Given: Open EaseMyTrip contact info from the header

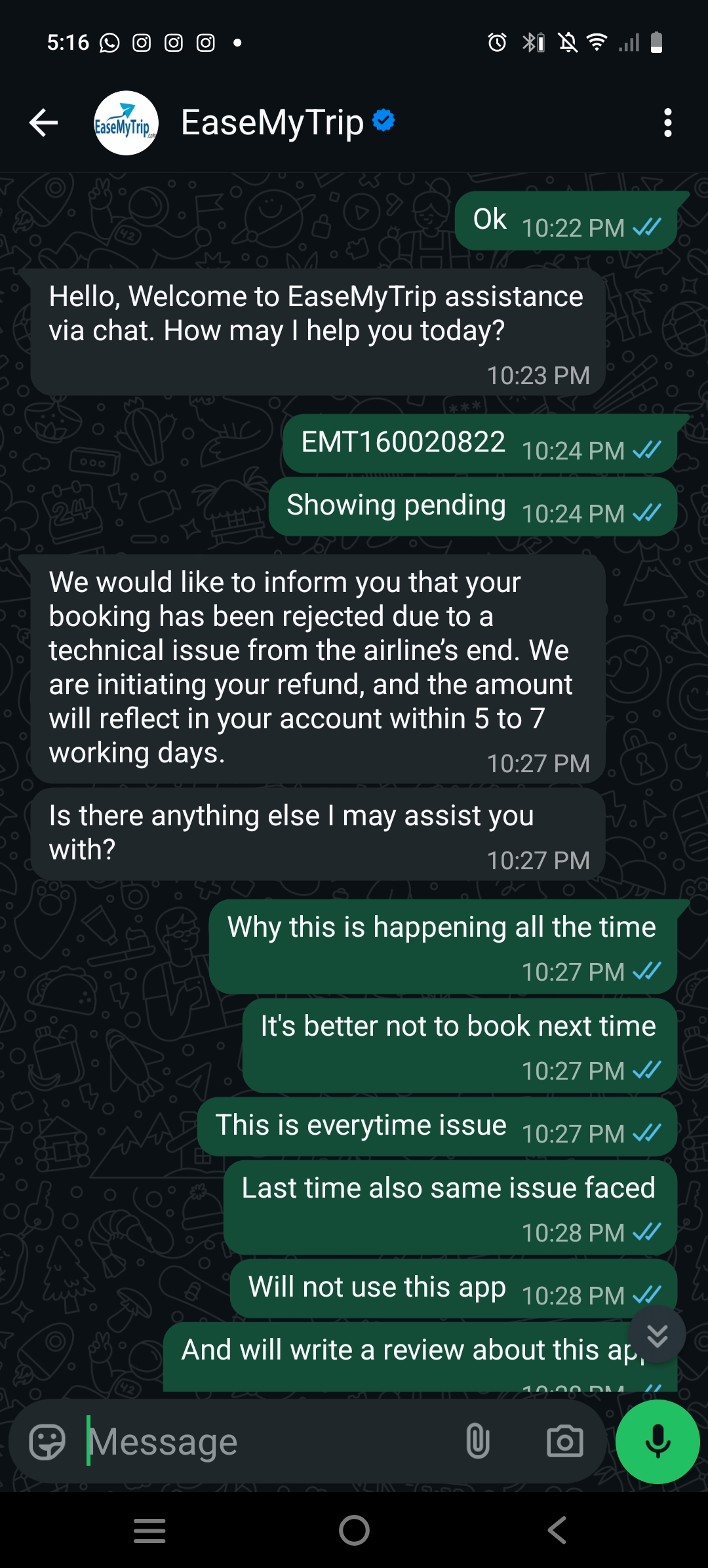Looking at the screenshot, I should [272, 123].
